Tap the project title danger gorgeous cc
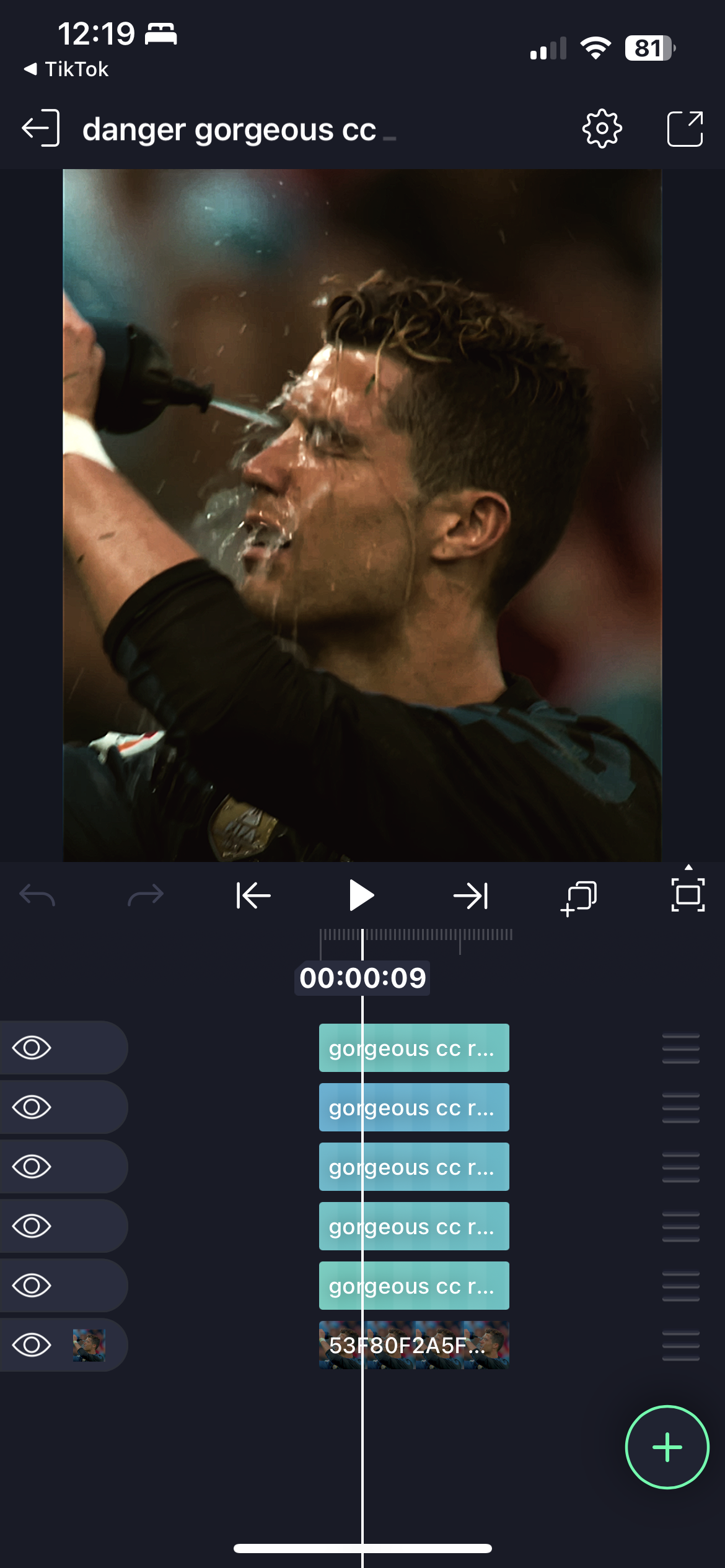The image size is (725, 1568). tap(229, 130)
